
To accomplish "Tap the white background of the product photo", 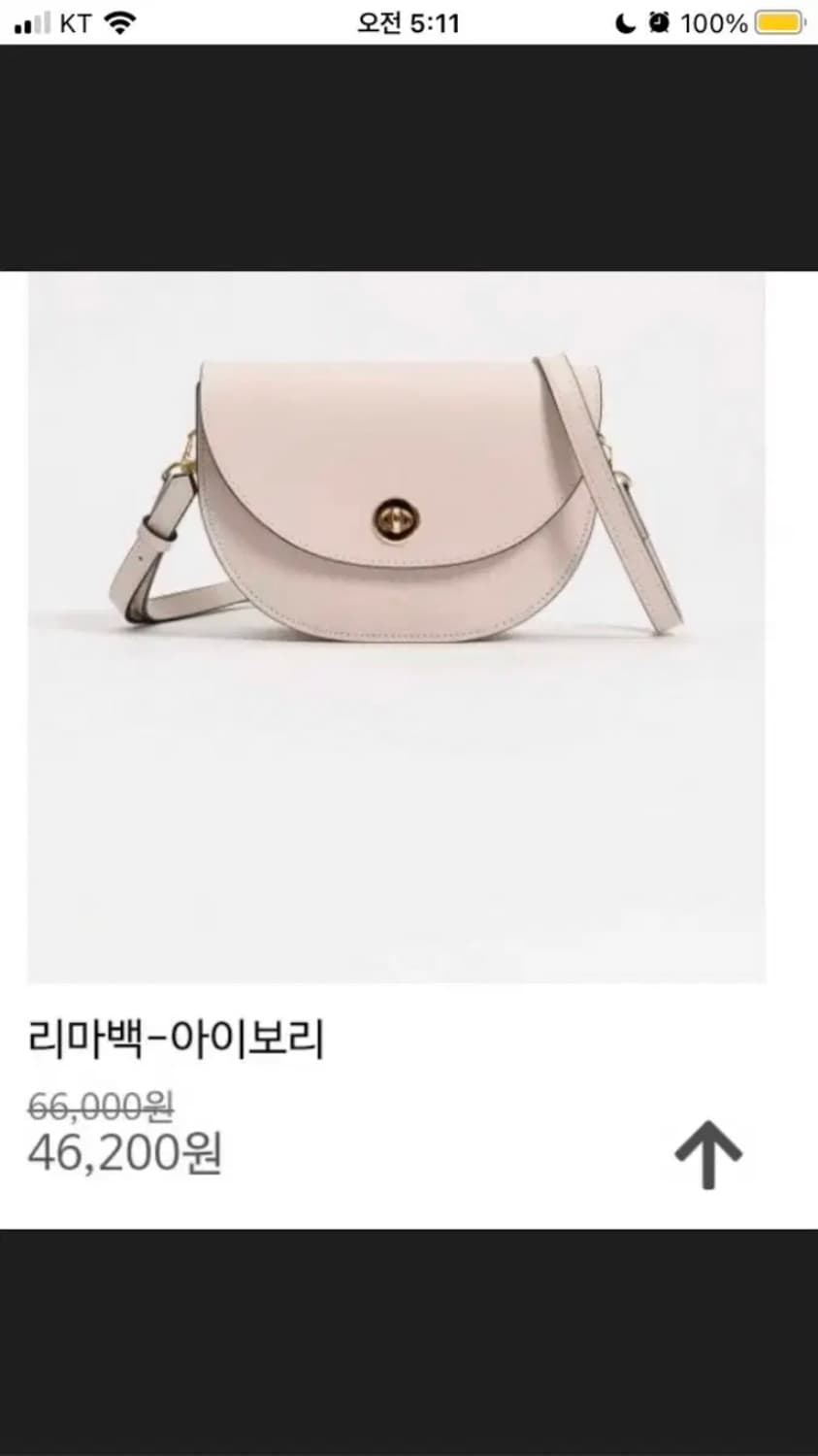I will click(x=408, y=825).
